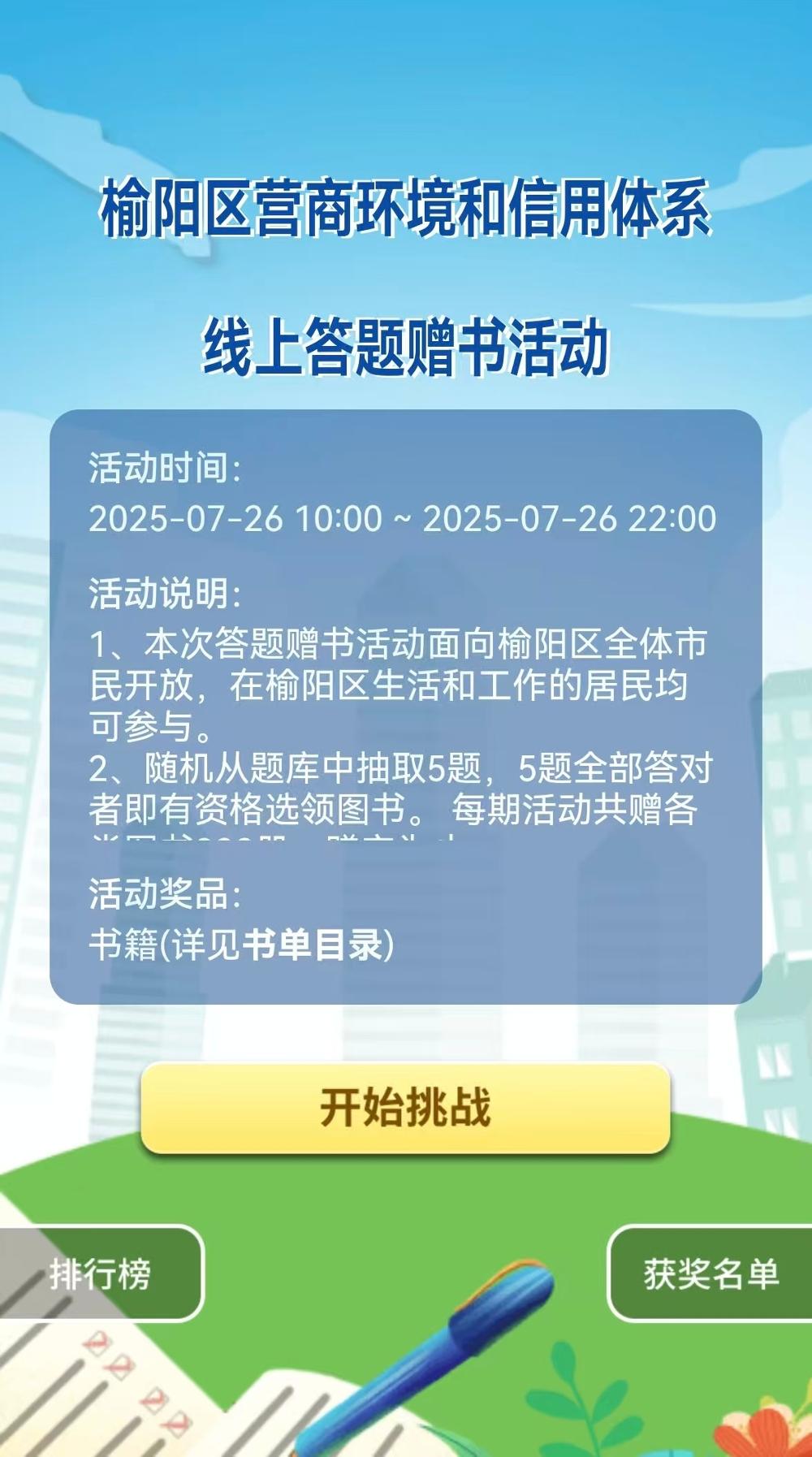View the 获奖名单 winners list
812x1457 pixels.
coord(711,1273)
